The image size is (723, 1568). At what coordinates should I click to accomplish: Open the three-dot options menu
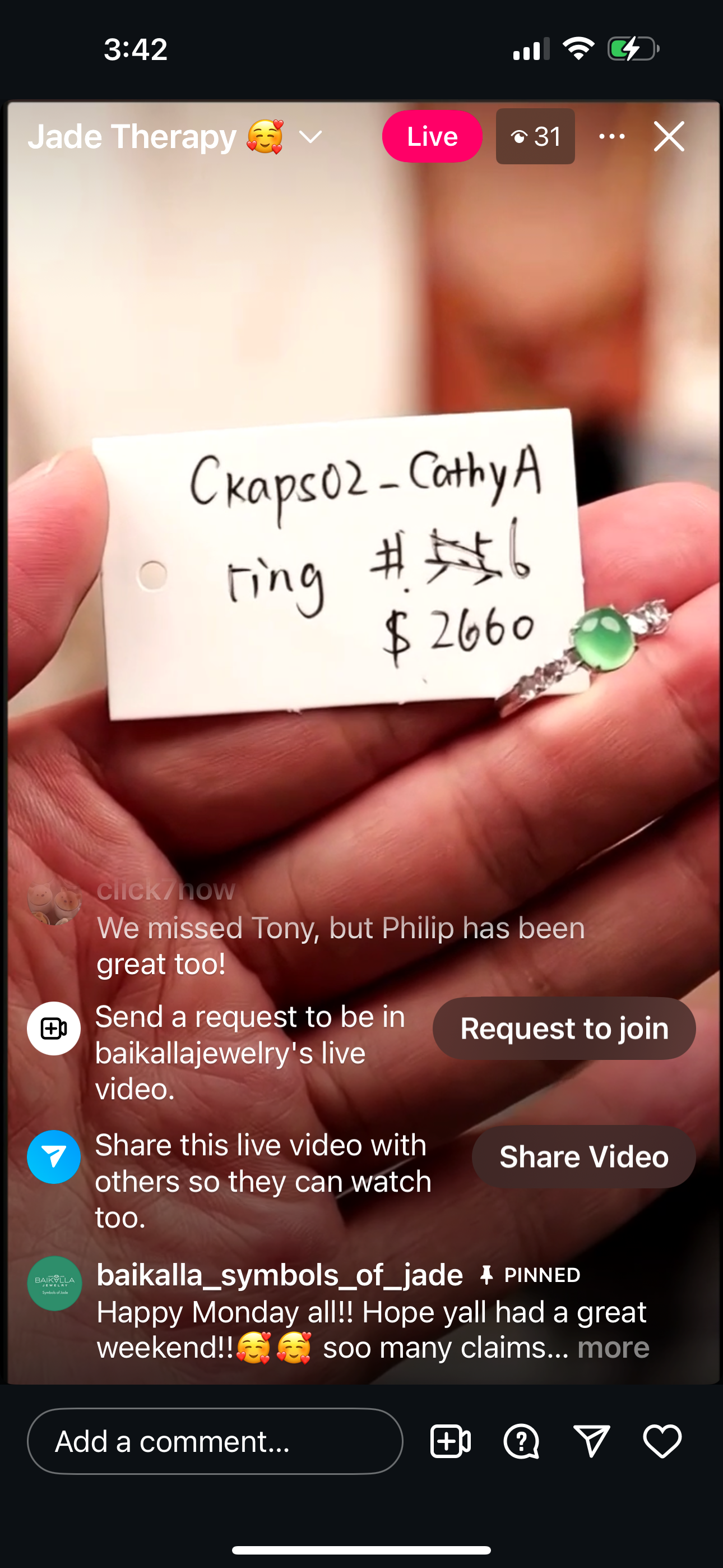point(611,136)
